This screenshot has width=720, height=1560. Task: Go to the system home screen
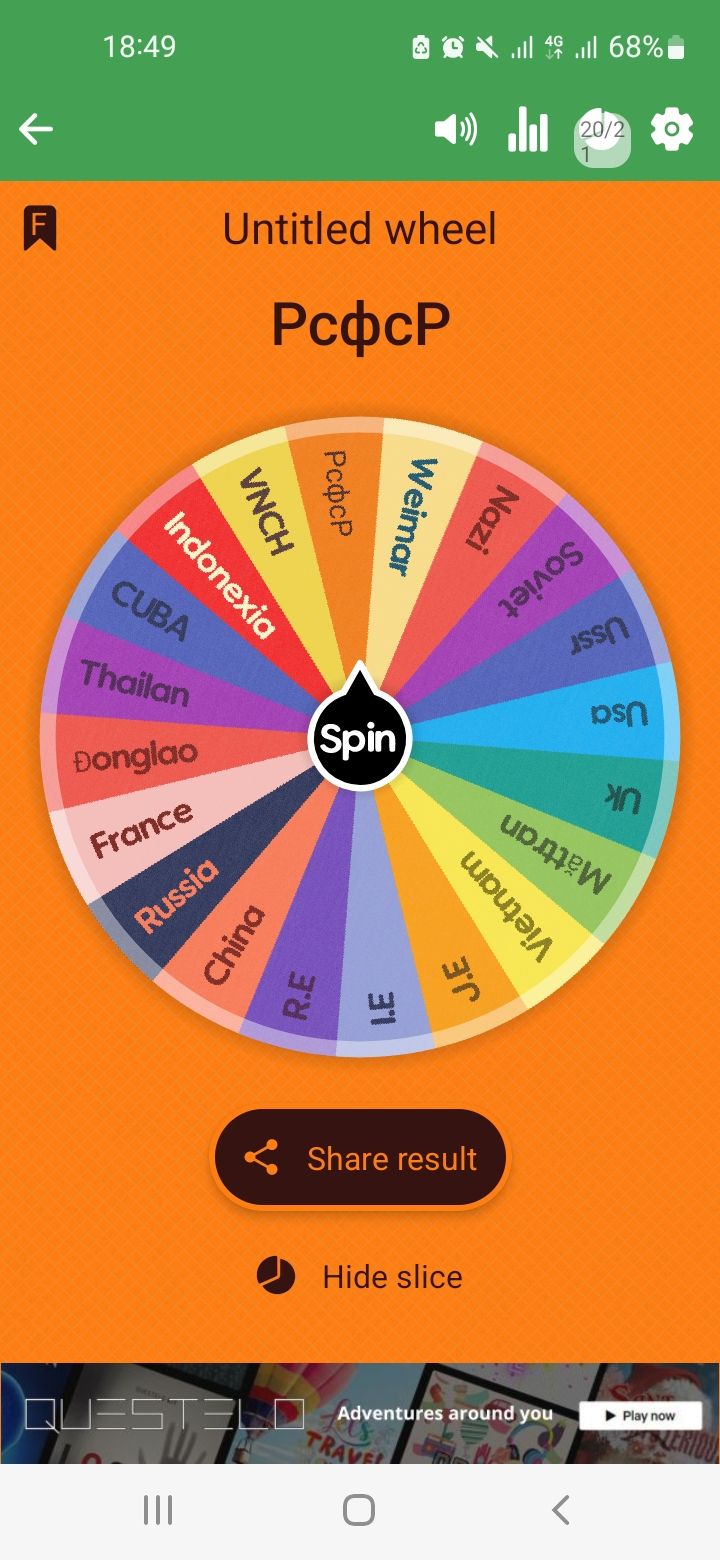point(359,1510)
